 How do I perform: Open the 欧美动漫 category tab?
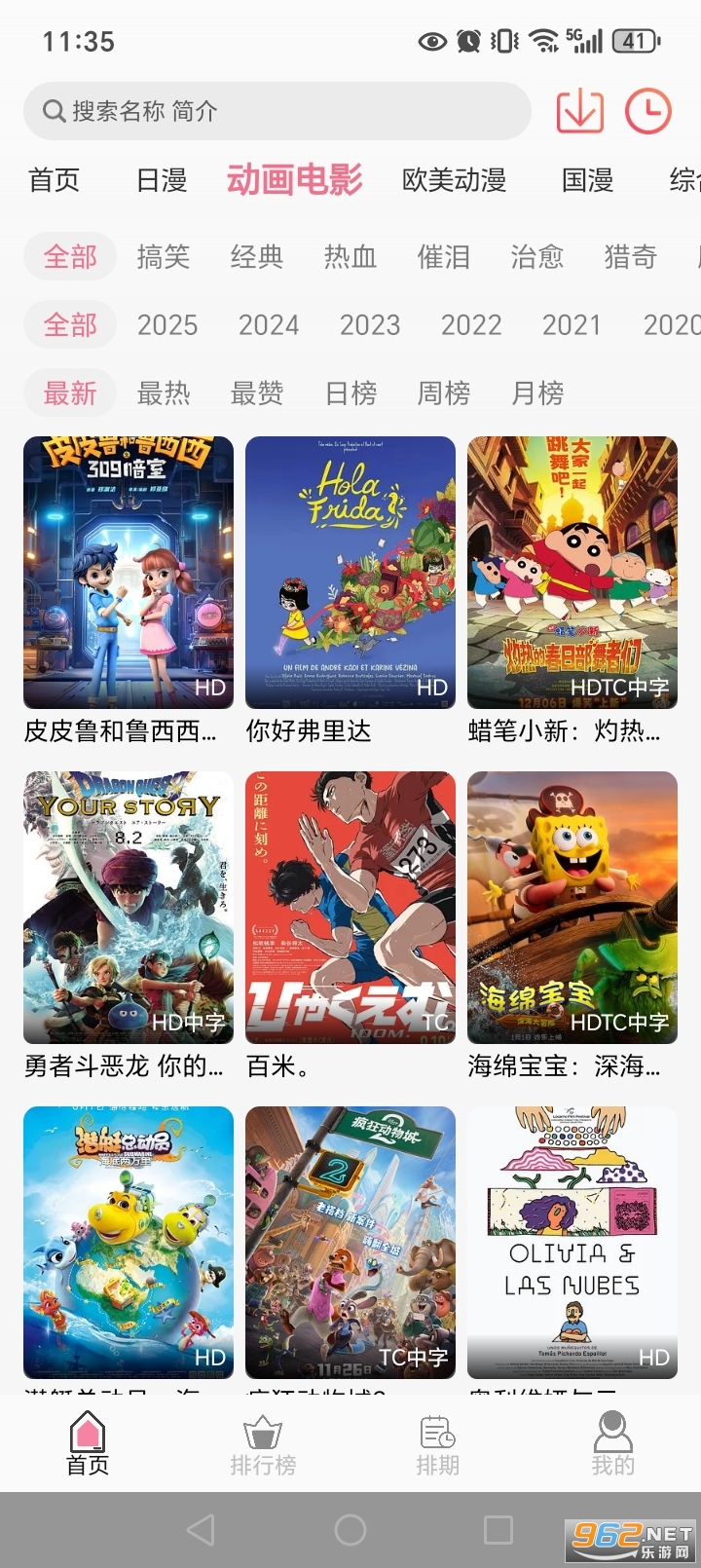454,181
